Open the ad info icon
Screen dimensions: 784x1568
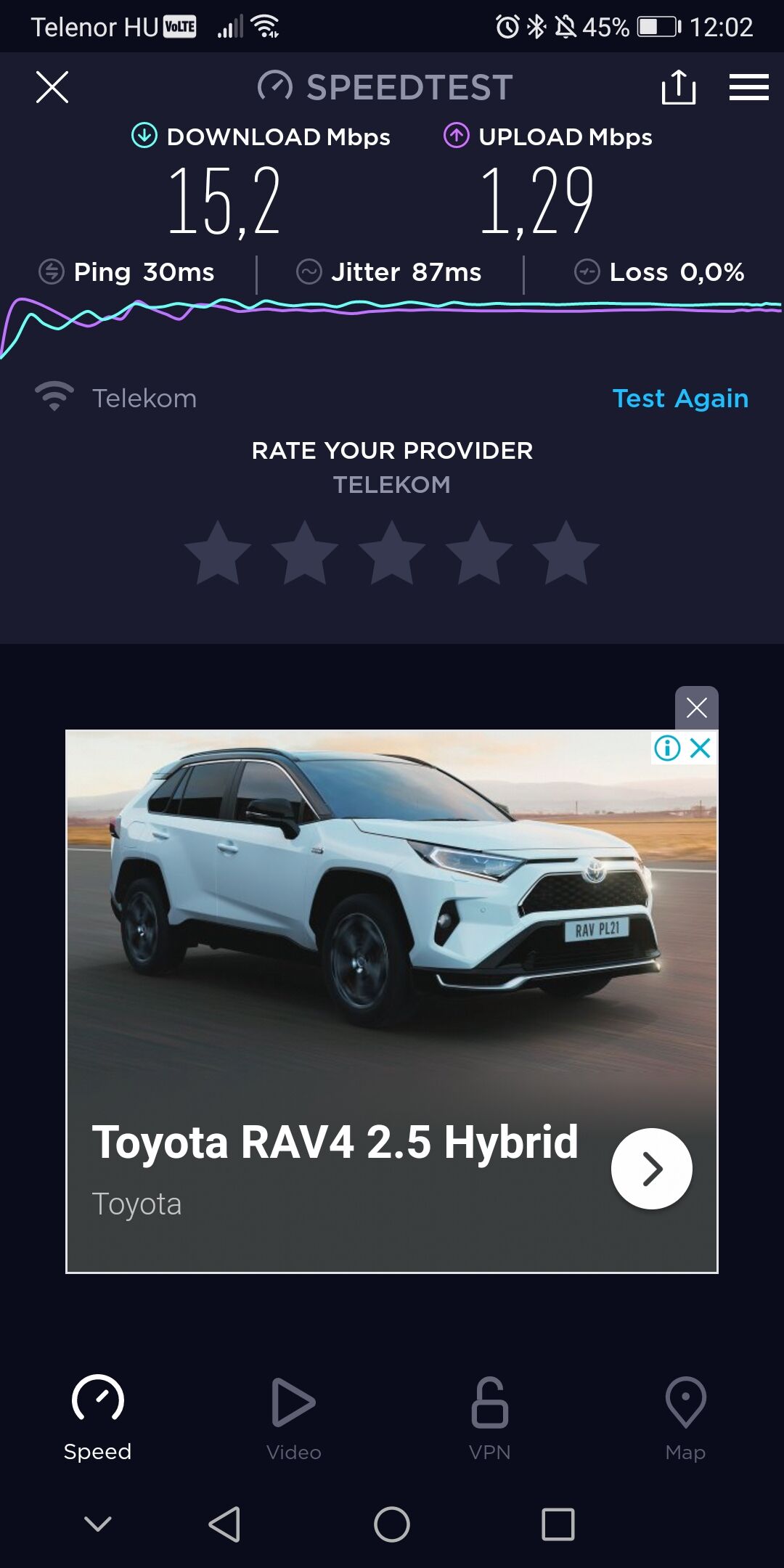coord(667,748)
